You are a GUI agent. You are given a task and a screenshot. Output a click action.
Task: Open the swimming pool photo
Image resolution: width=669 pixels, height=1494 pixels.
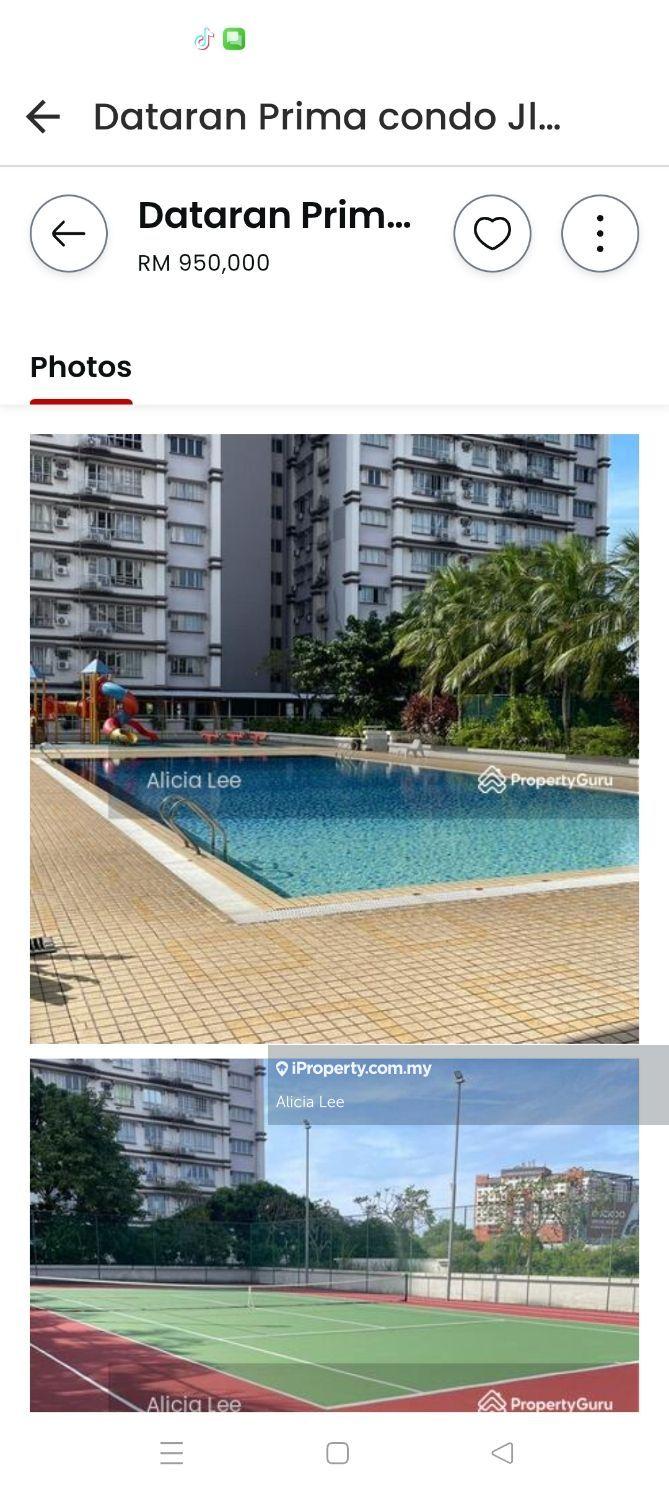click(334, 738)
